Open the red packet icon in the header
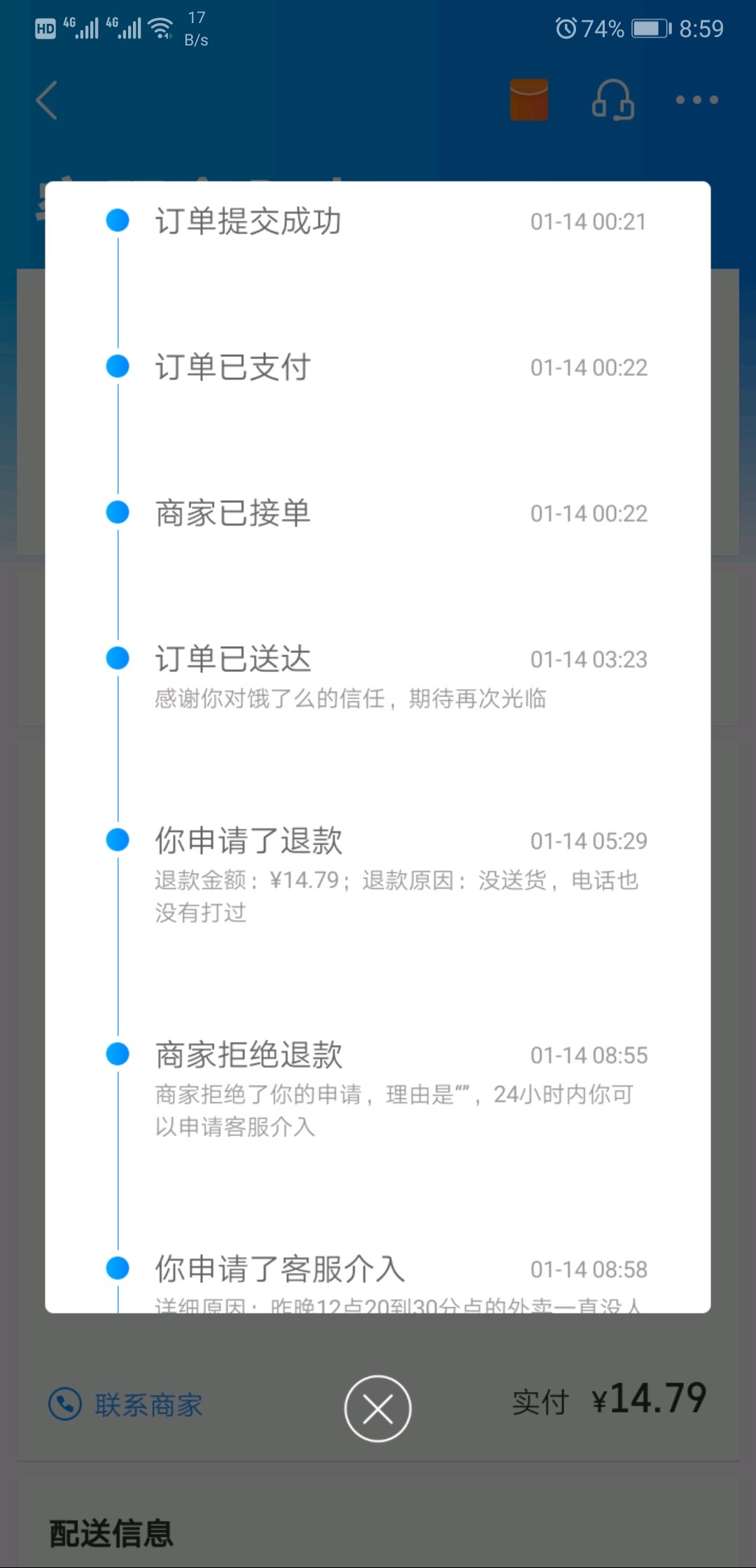 (x=529, y=99)
